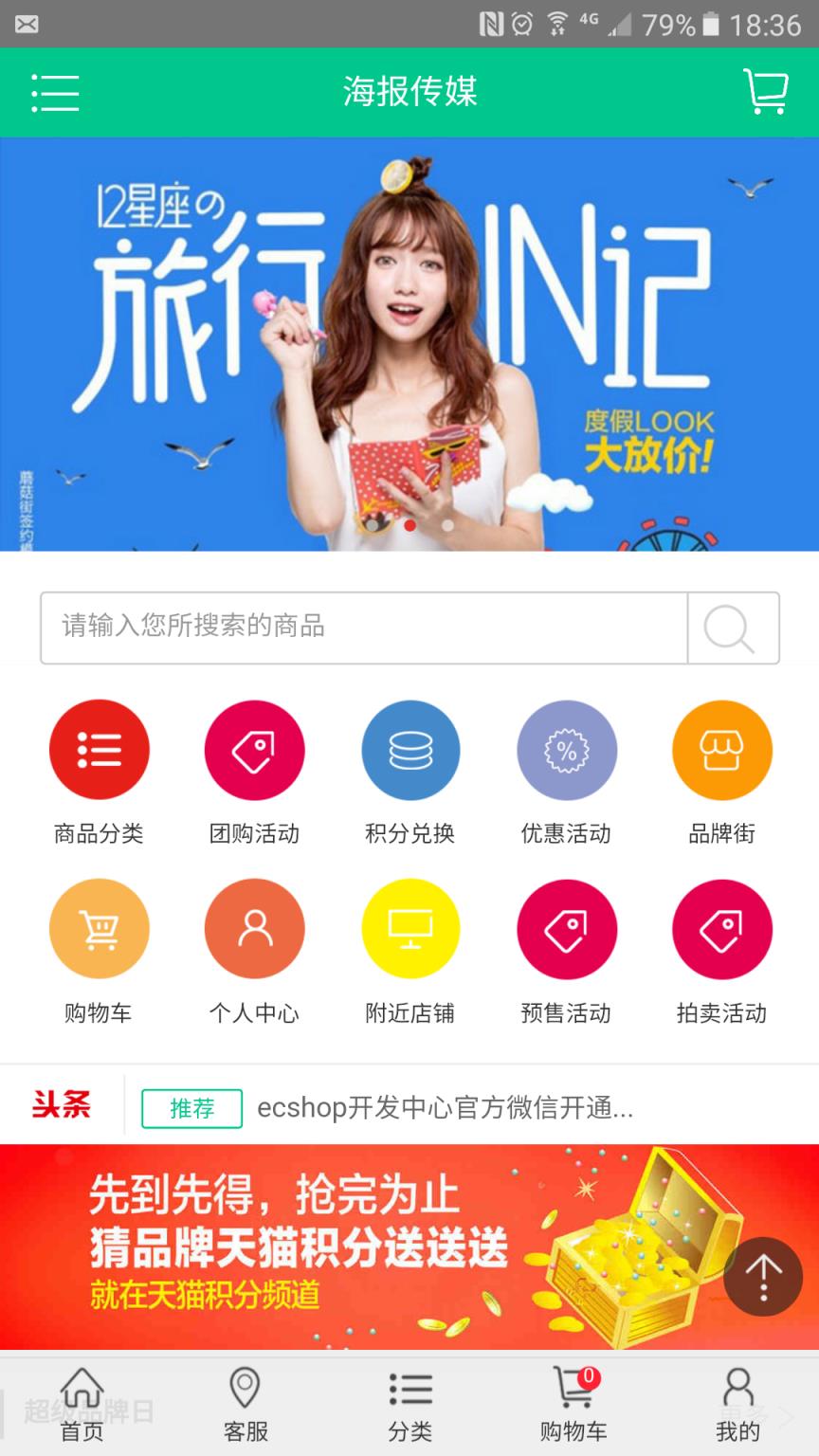Select the 团购活动 group buying icon
819x1456 pixels.
coord(254,749)
